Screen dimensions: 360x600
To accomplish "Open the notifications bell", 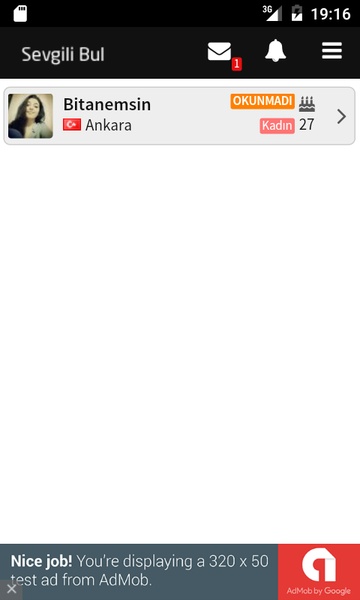I will pyautogui.click(x=275, y=51).
